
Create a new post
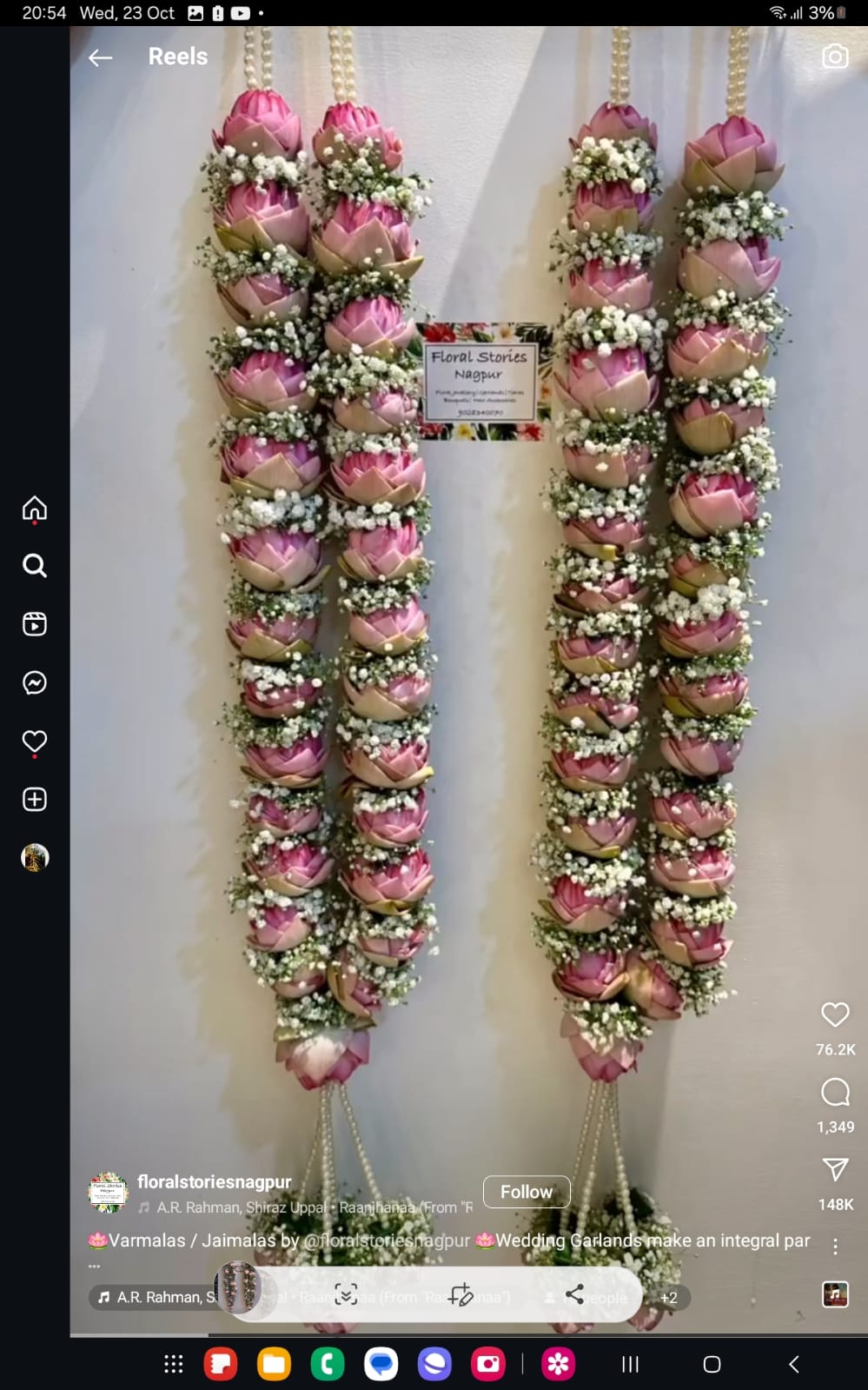[35, 799]
